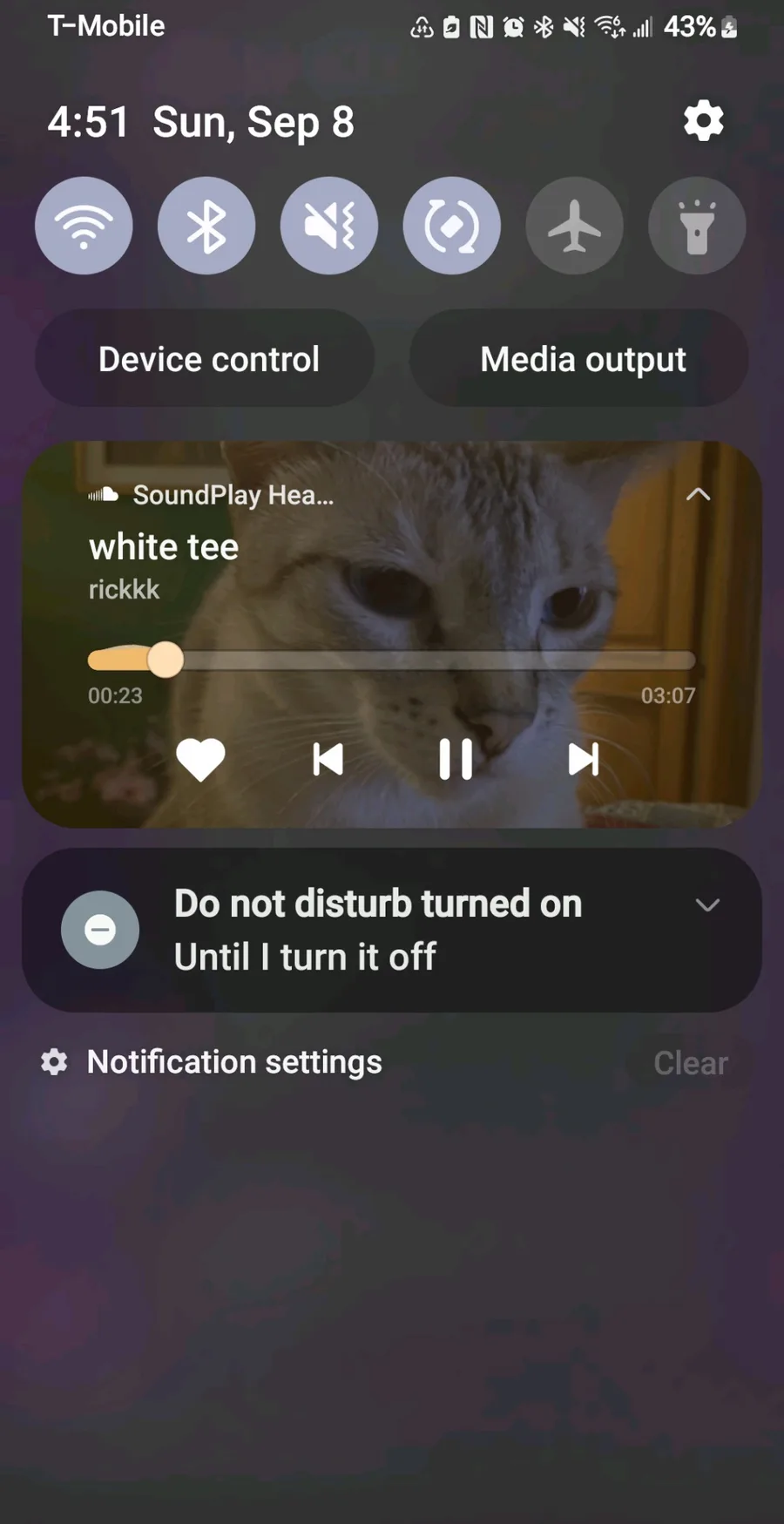Viewport: 784px width, 1524px height.
Task: Toggle Wi-Fi quick setting off
Action: [84, 226]
